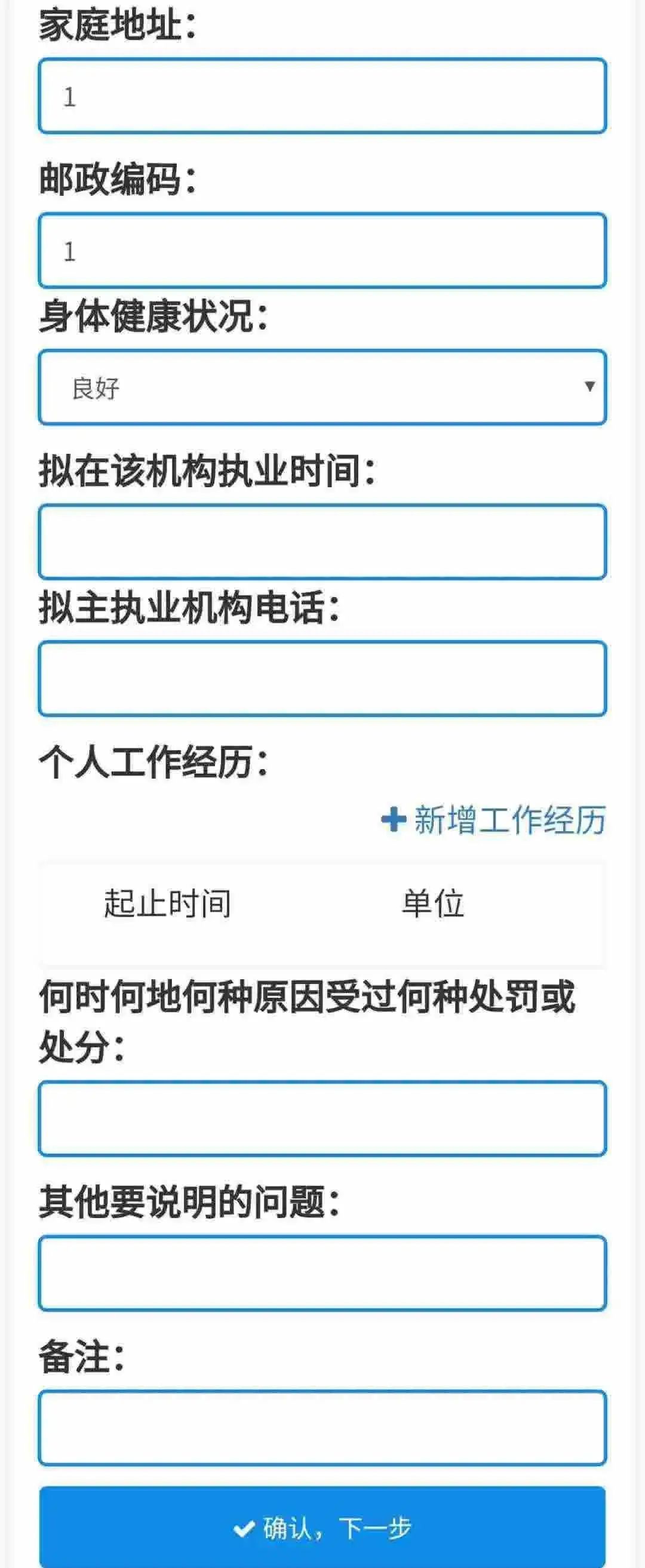Confirm with 确认，下一步 button
The image size is (645, 1568).
[x=322, y=1527]
